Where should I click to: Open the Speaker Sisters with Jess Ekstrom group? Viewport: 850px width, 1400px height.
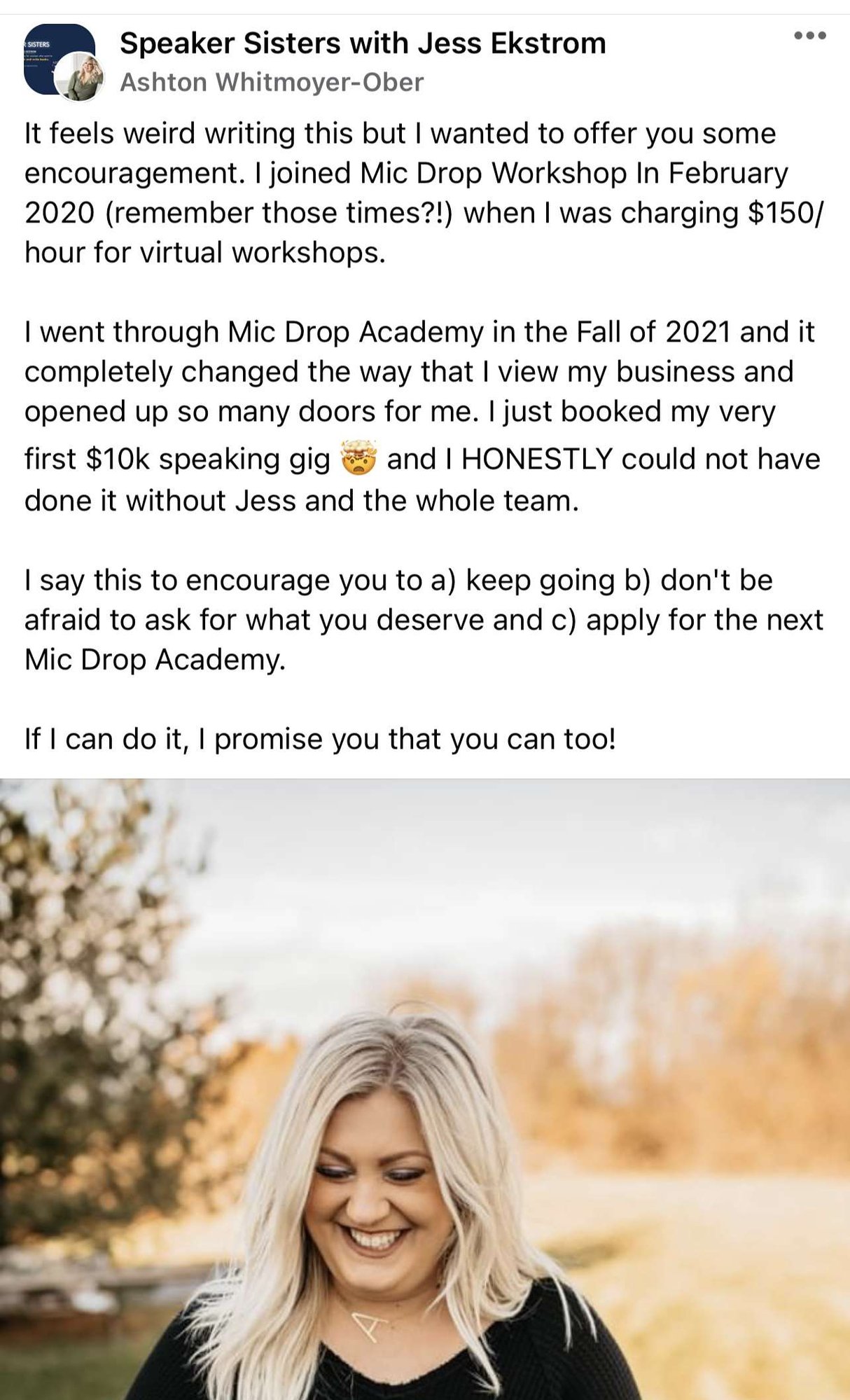[362, 43]
